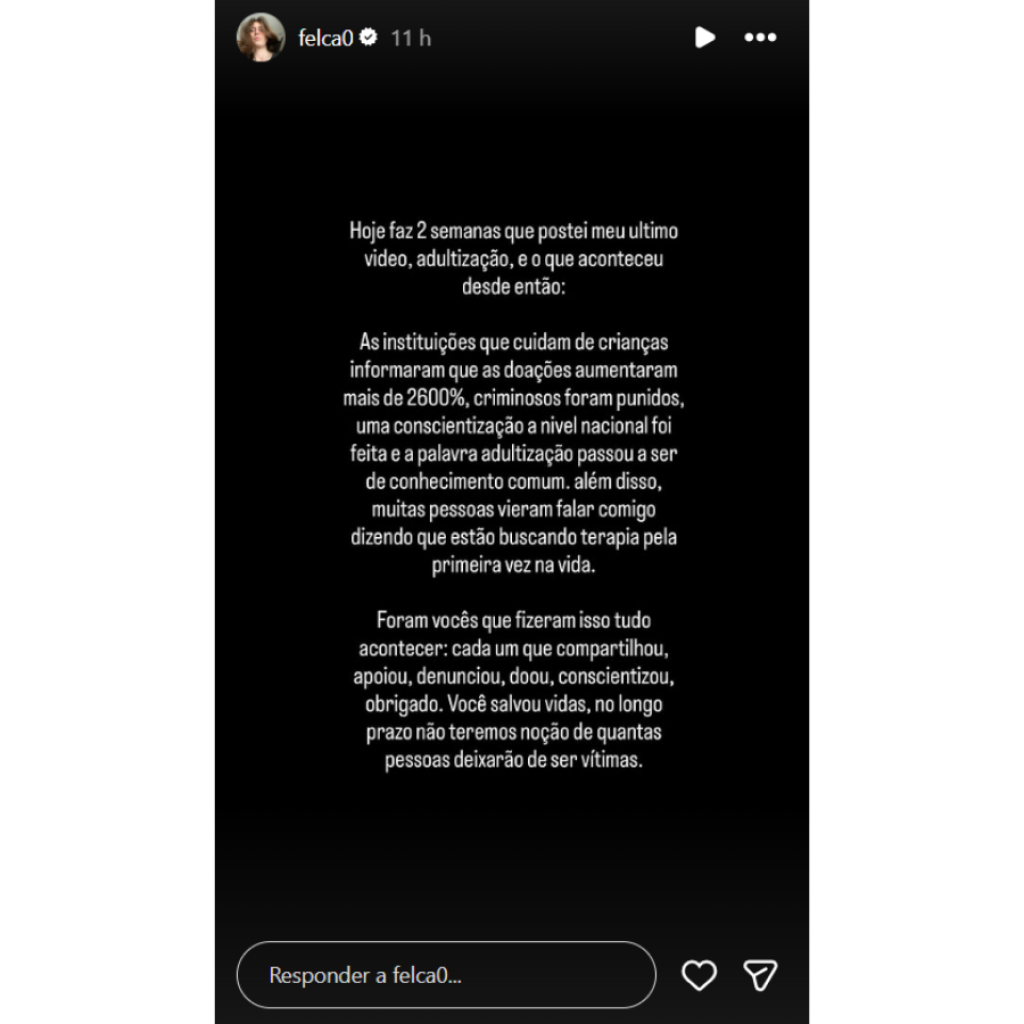The image size is (1024, 1024).
Task: Like this story with the heart
Action: point(699,975)
